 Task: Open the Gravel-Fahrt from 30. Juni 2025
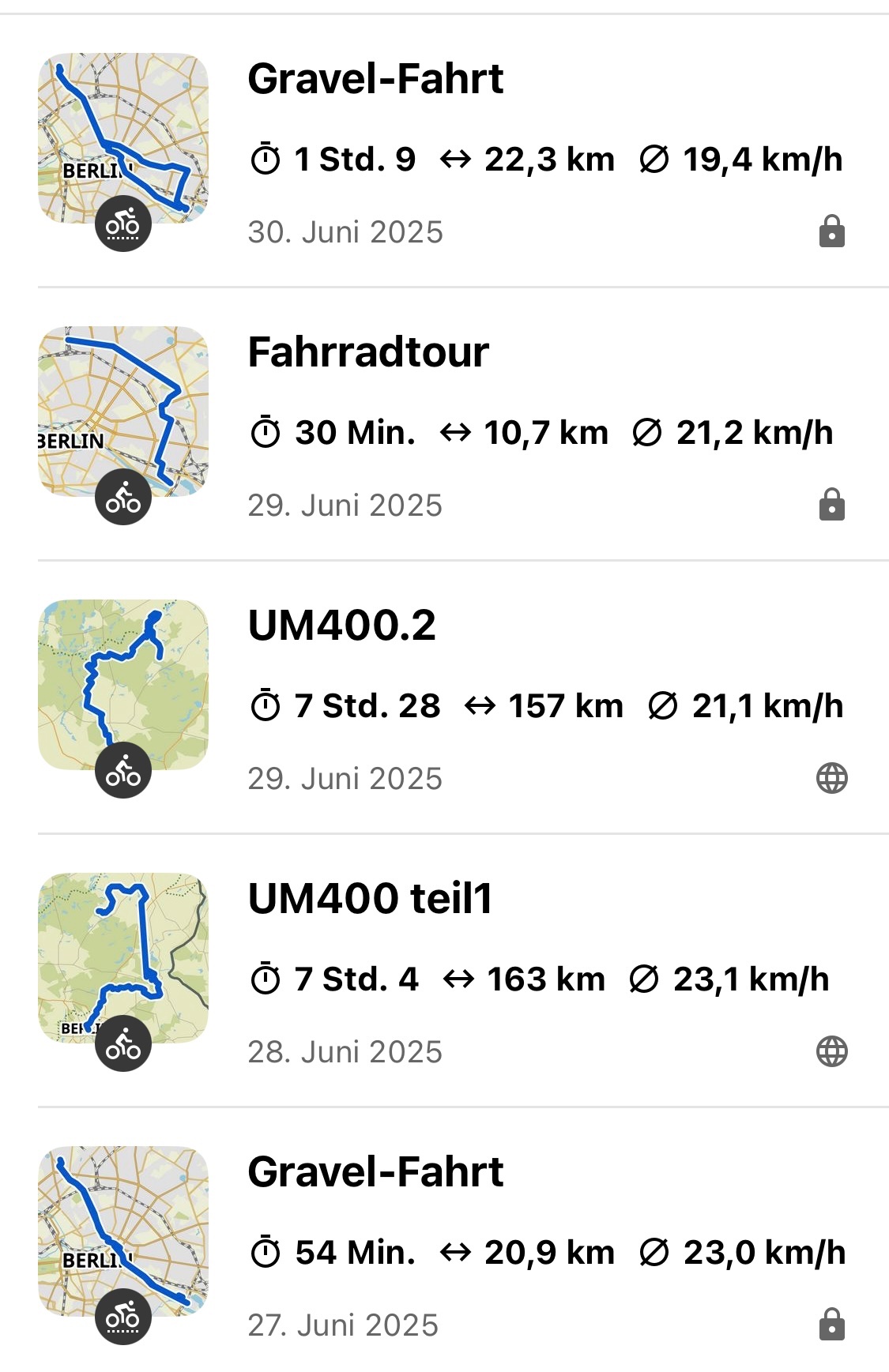[x=375, y=79]
